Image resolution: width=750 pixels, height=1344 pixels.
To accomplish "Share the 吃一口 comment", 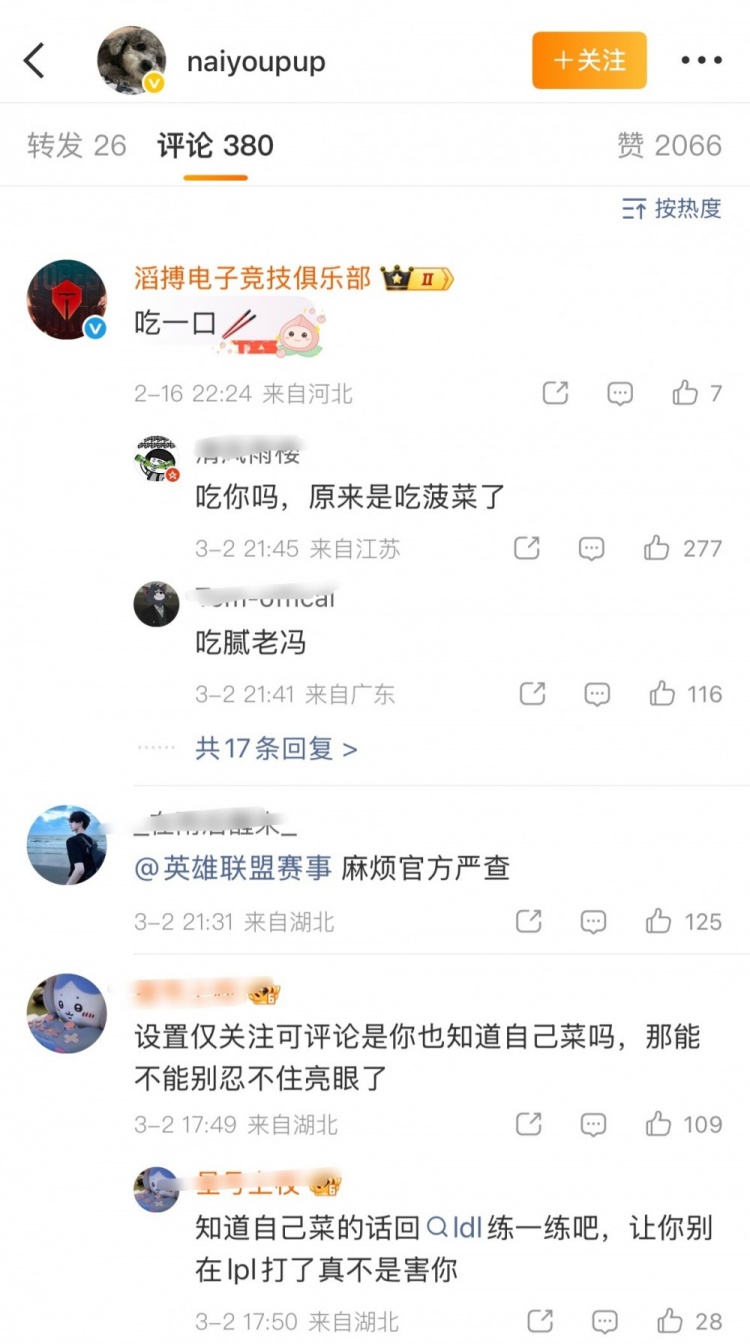I will 555,393.
